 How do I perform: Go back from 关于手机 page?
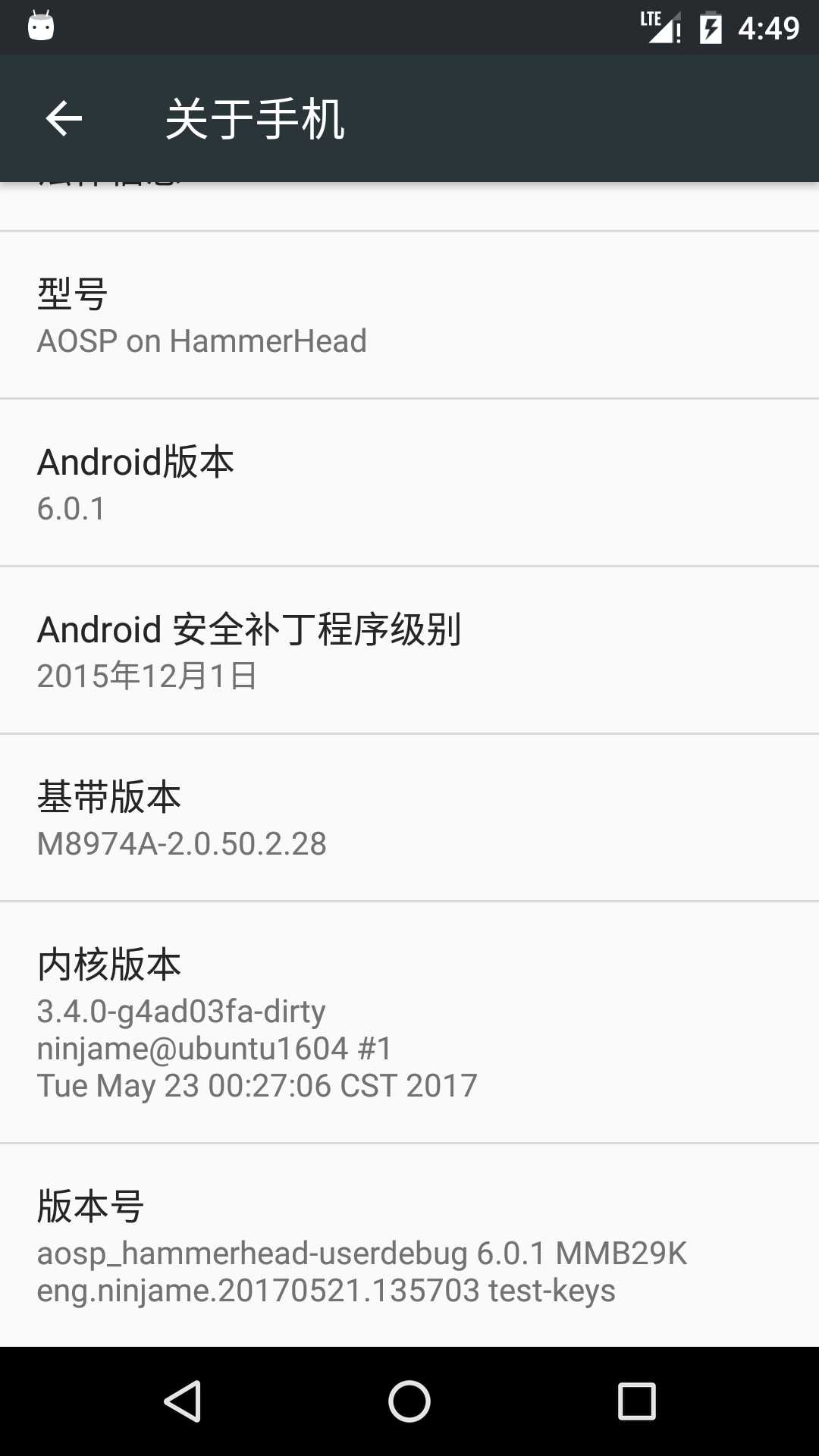(x=64, y=119)
